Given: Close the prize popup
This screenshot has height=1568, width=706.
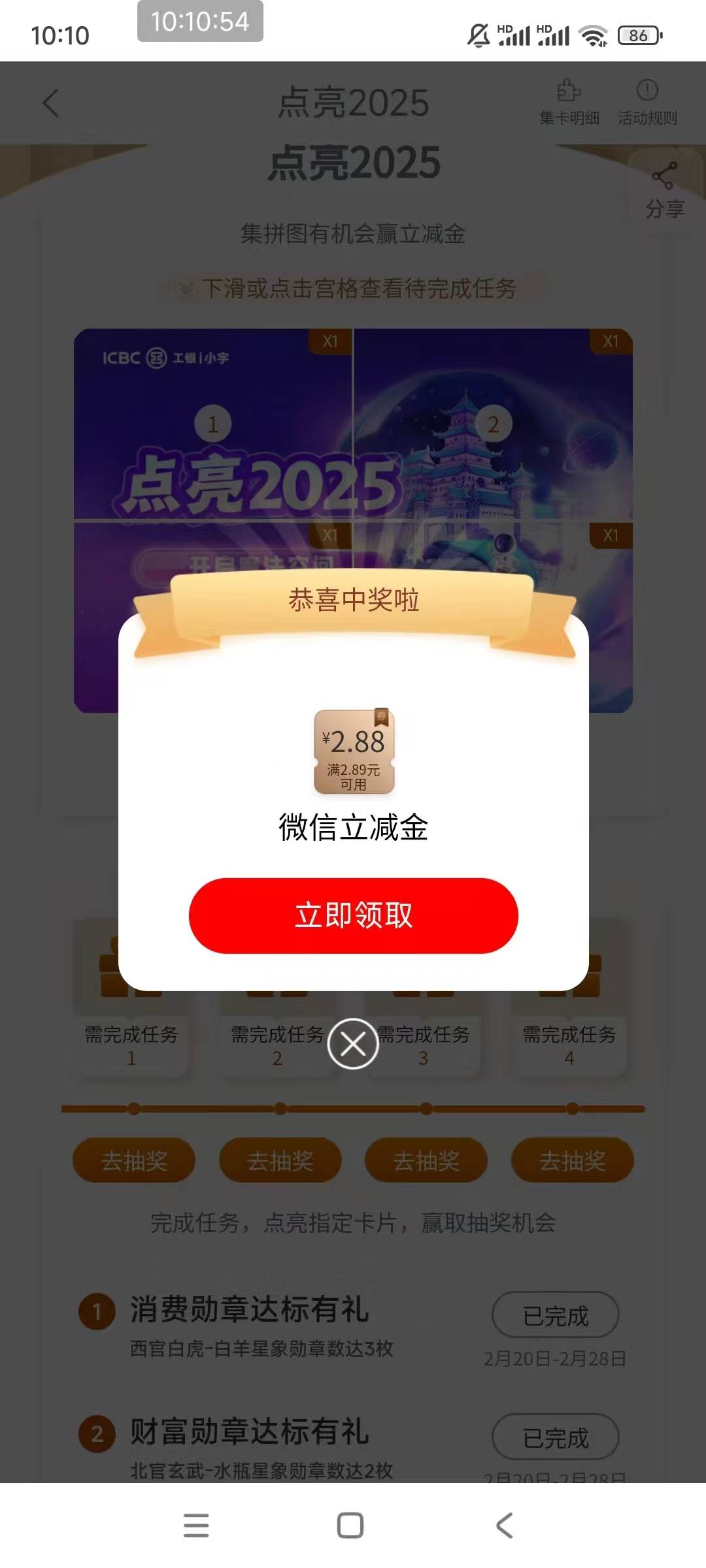Looking at the screenshot, I should tap(353, 1043).
